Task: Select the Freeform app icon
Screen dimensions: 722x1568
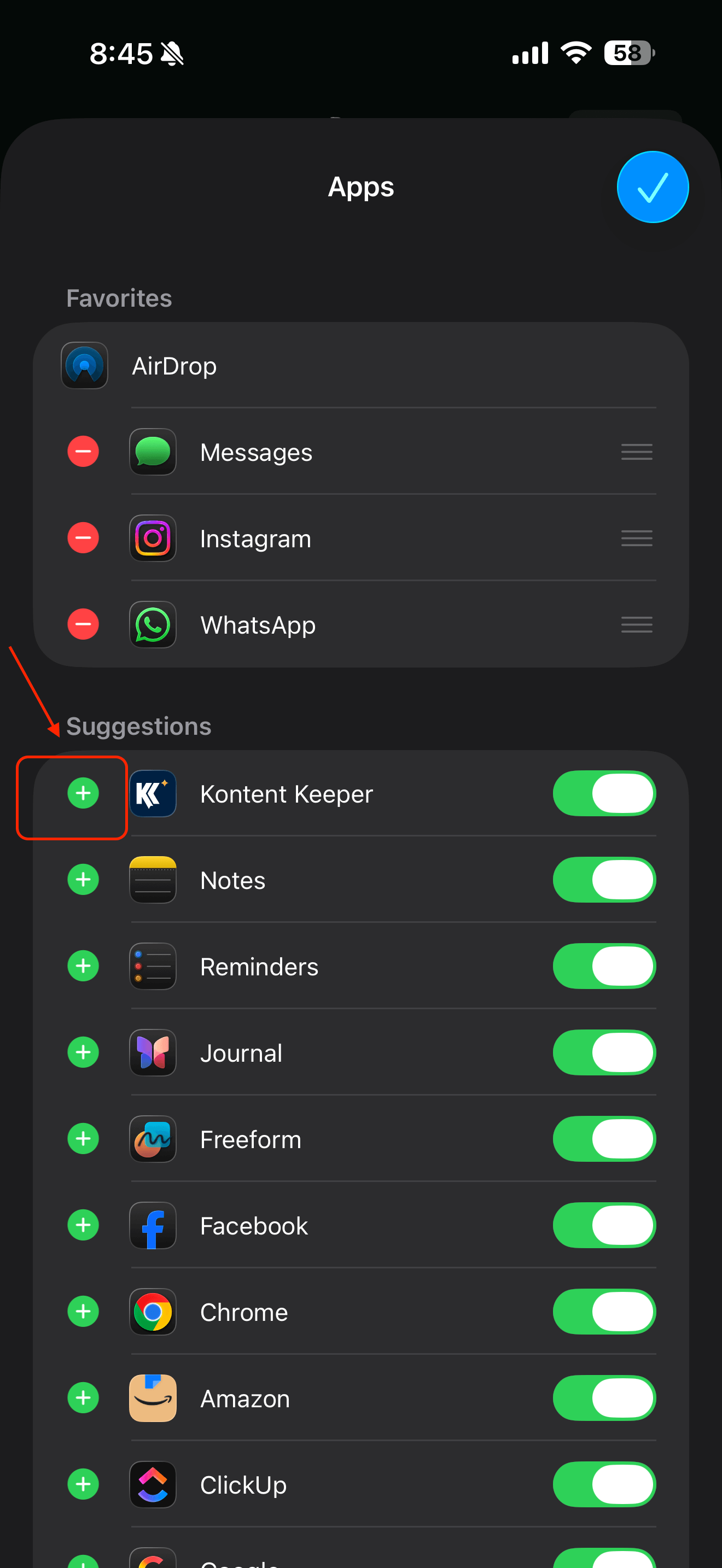Action: tap(153, 1139)
